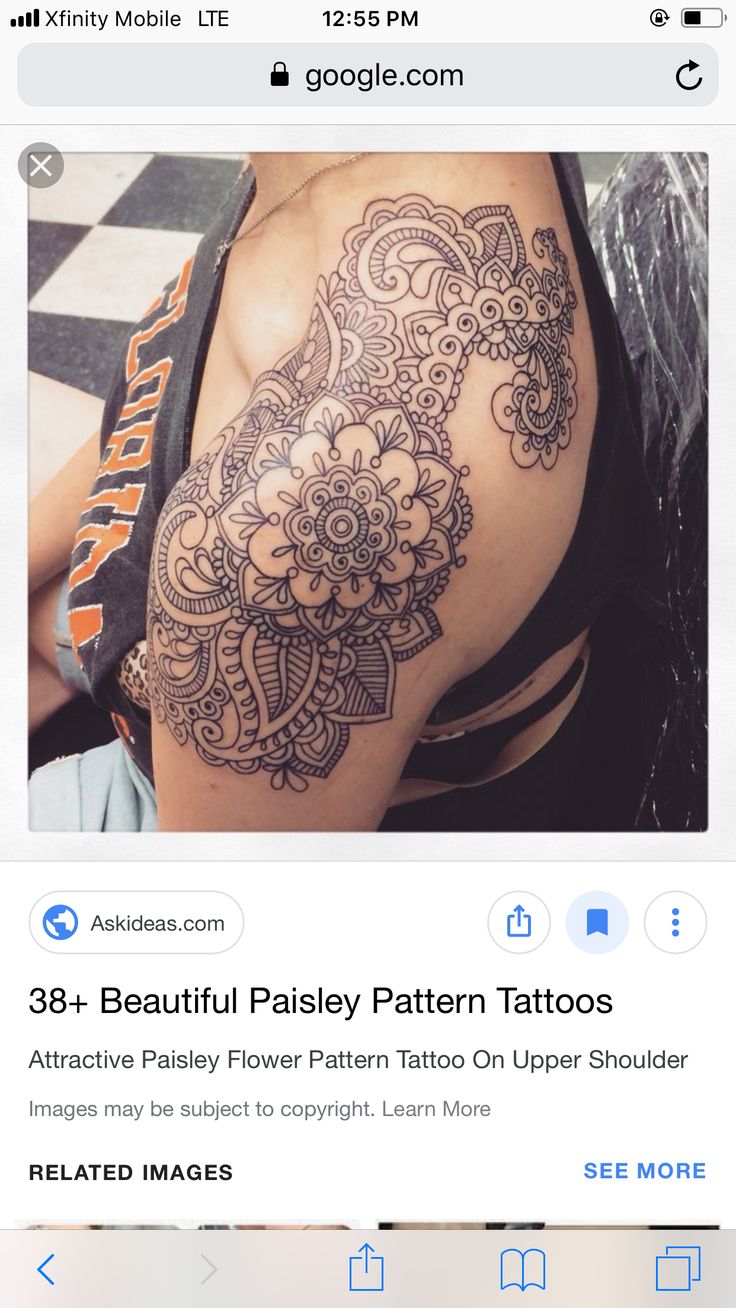
Task: Tap SEE MORE related images
Action: click(x=644, y=1170)
